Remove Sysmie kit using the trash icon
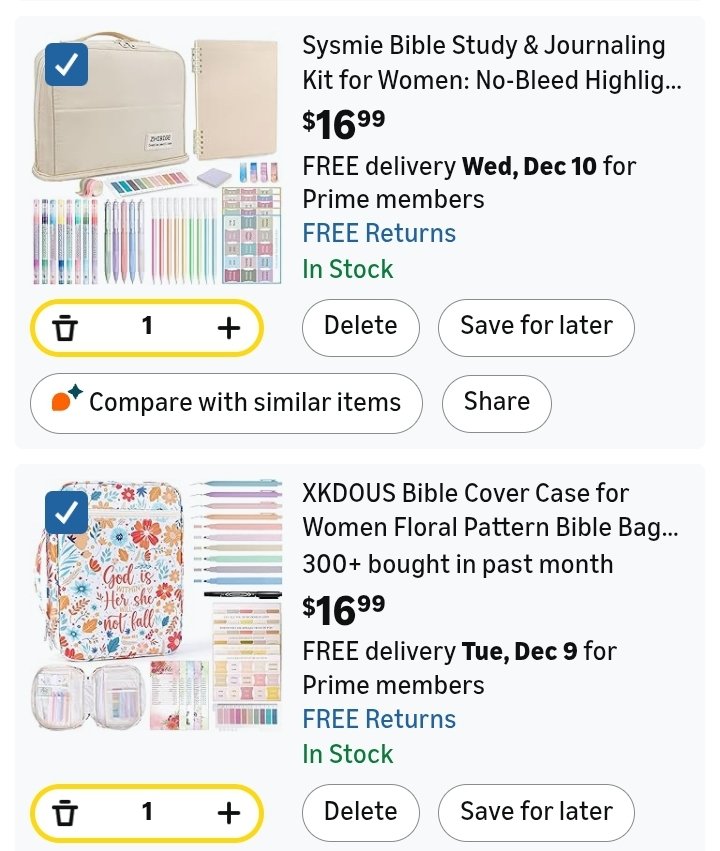Image resolution: width=720 pixels, height=851 pixels. click(65, 327)
